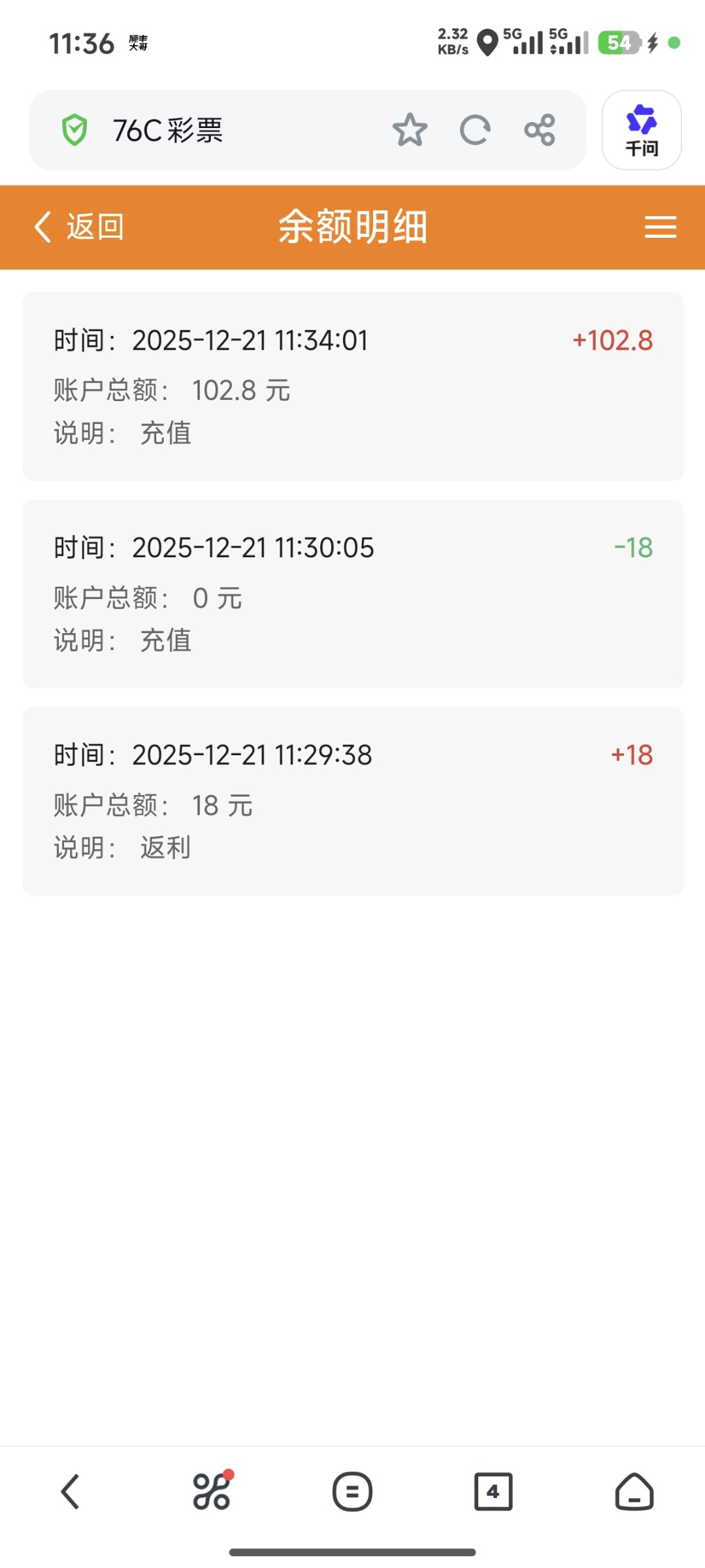Bookmark this page with the star icon
The width and height of the screenshot is (705, 1568).
tap(410, 130)
